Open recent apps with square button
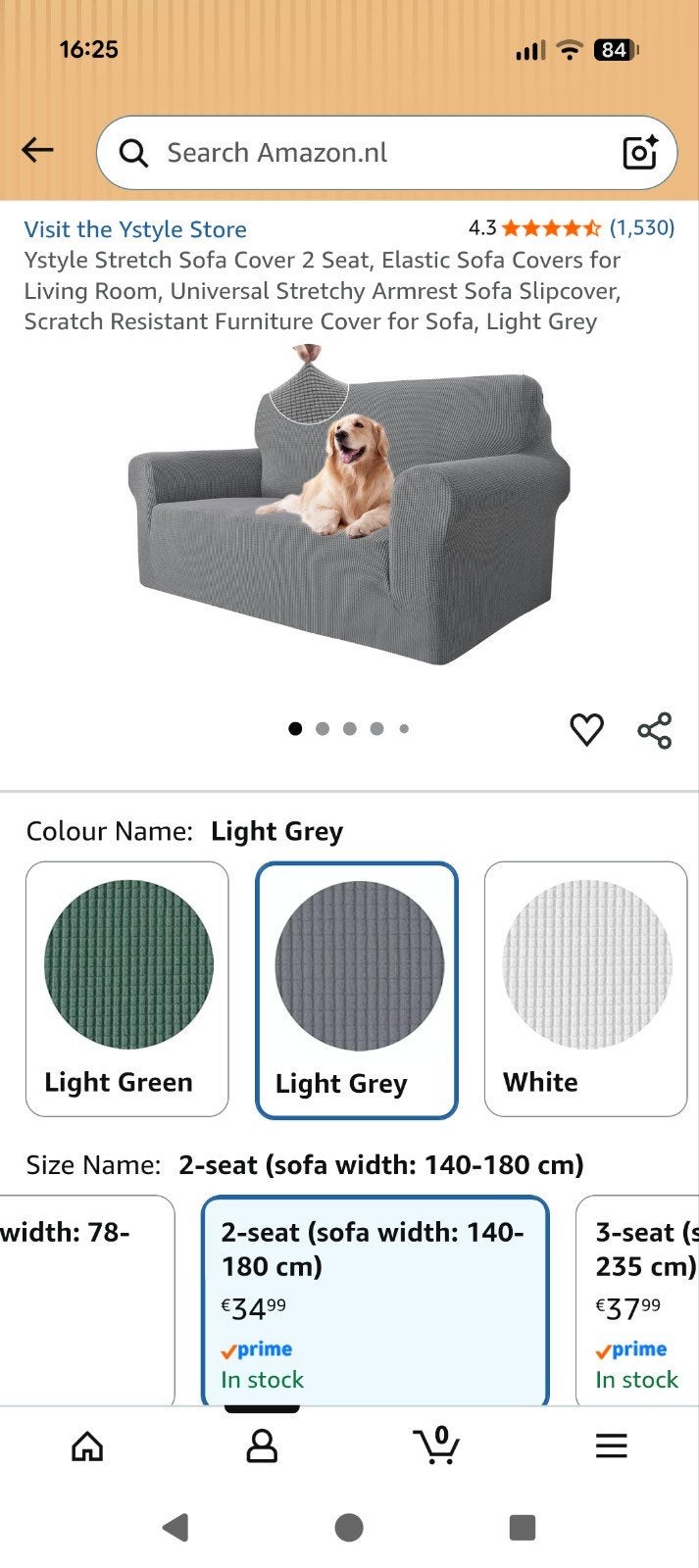Viewport: 699px width, 1568px height. (x=523, y=1527)
